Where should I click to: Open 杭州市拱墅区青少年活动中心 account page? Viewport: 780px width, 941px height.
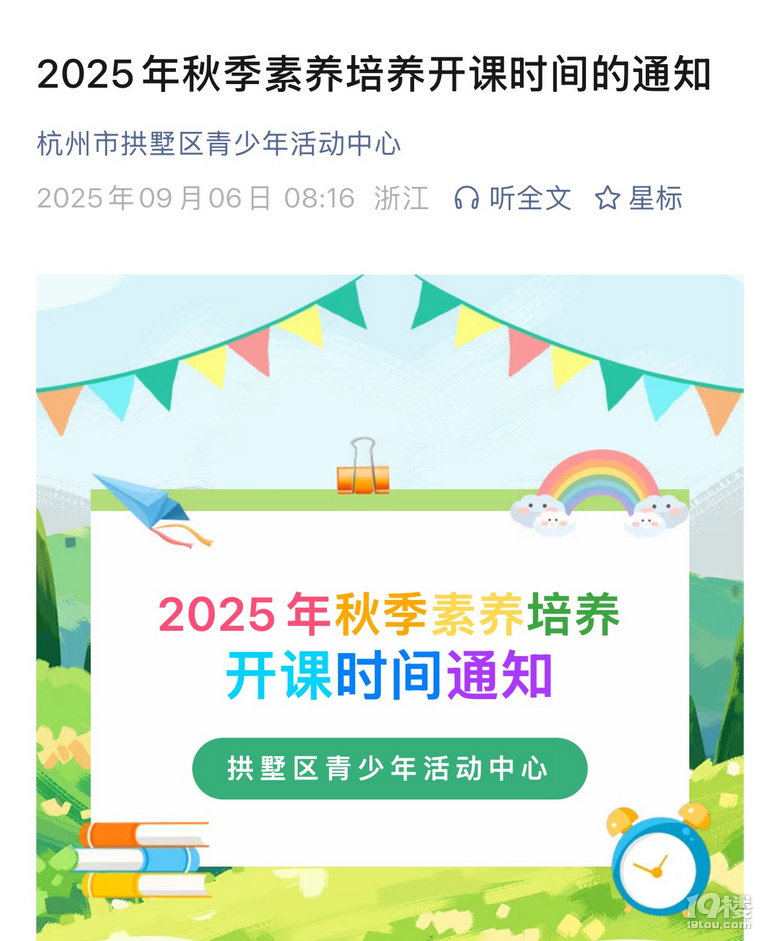click(219, 144)
